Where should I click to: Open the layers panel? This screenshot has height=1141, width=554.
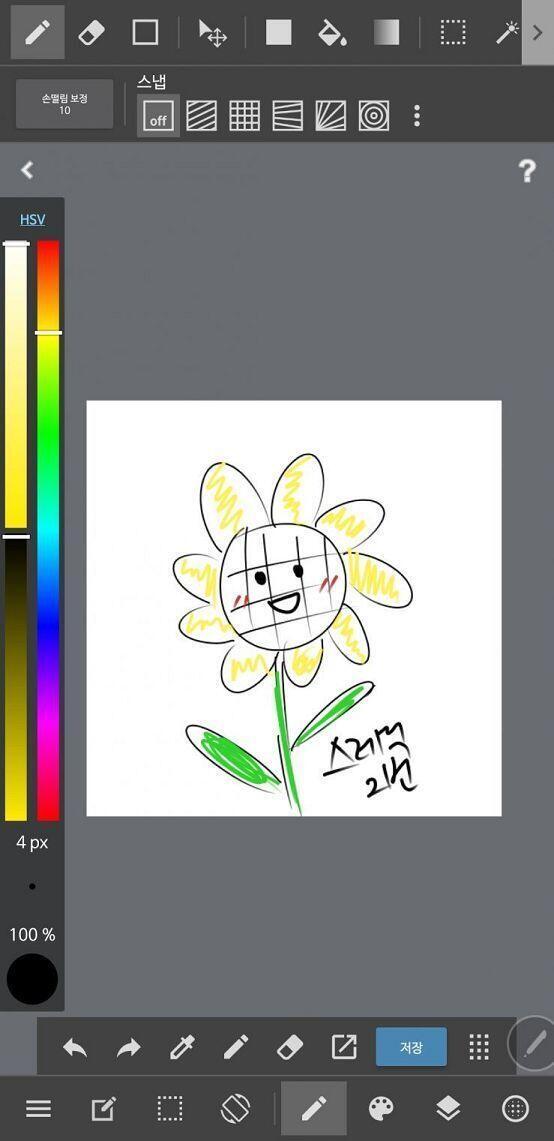pyautogui.click(x=448, y=1108)
